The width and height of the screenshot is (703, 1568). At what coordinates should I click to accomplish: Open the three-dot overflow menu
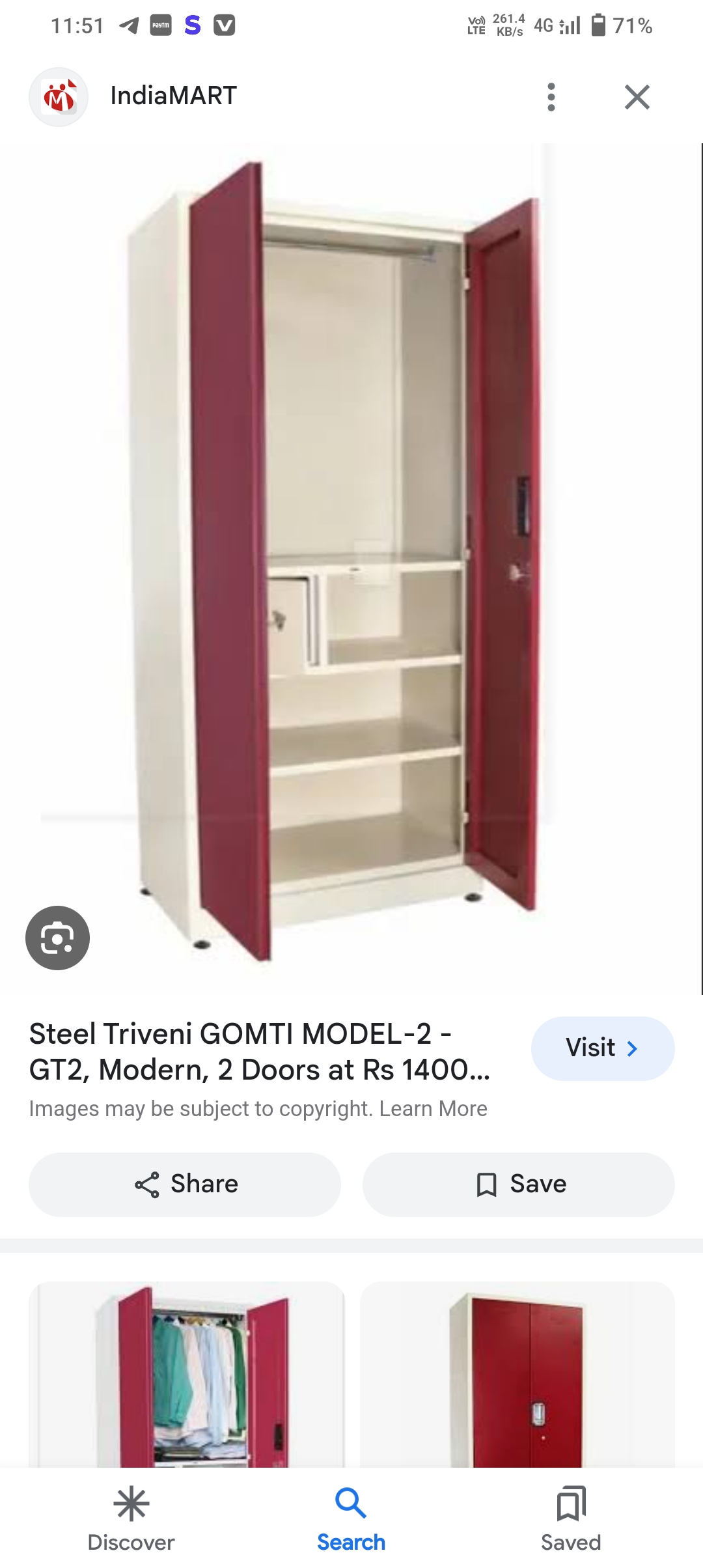[551, 97]
